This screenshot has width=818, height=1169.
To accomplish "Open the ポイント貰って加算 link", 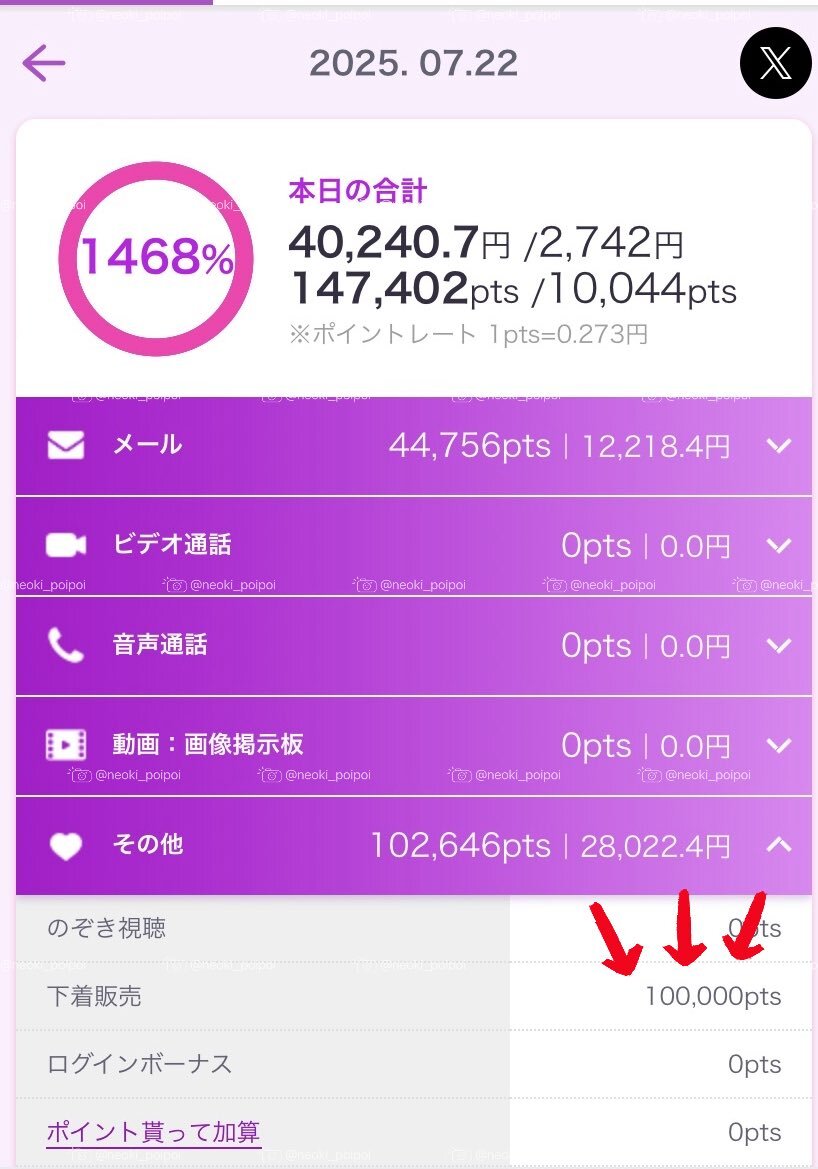I will (x=153, y=1132).
